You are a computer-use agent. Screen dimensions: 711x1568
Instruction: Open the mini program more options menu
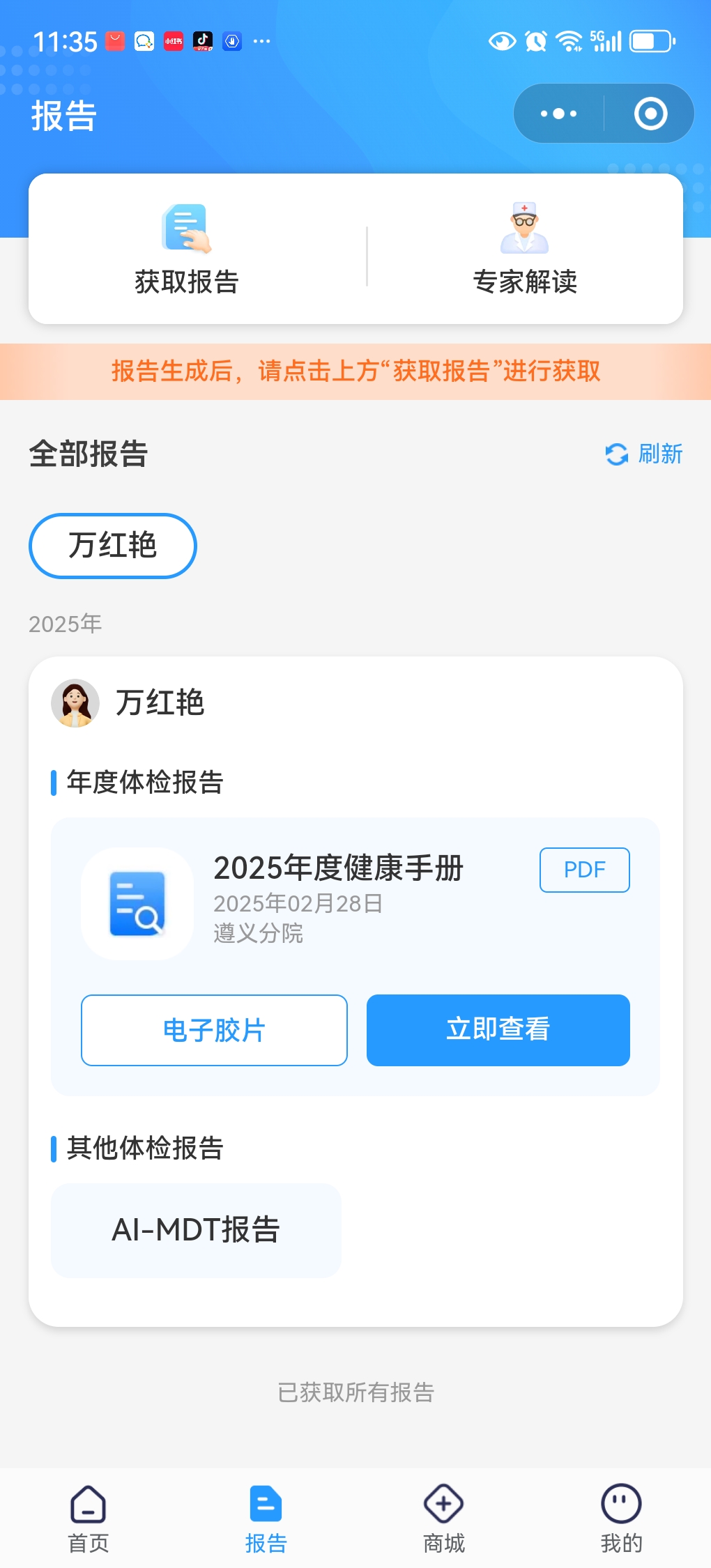click(x=559, y=114)
